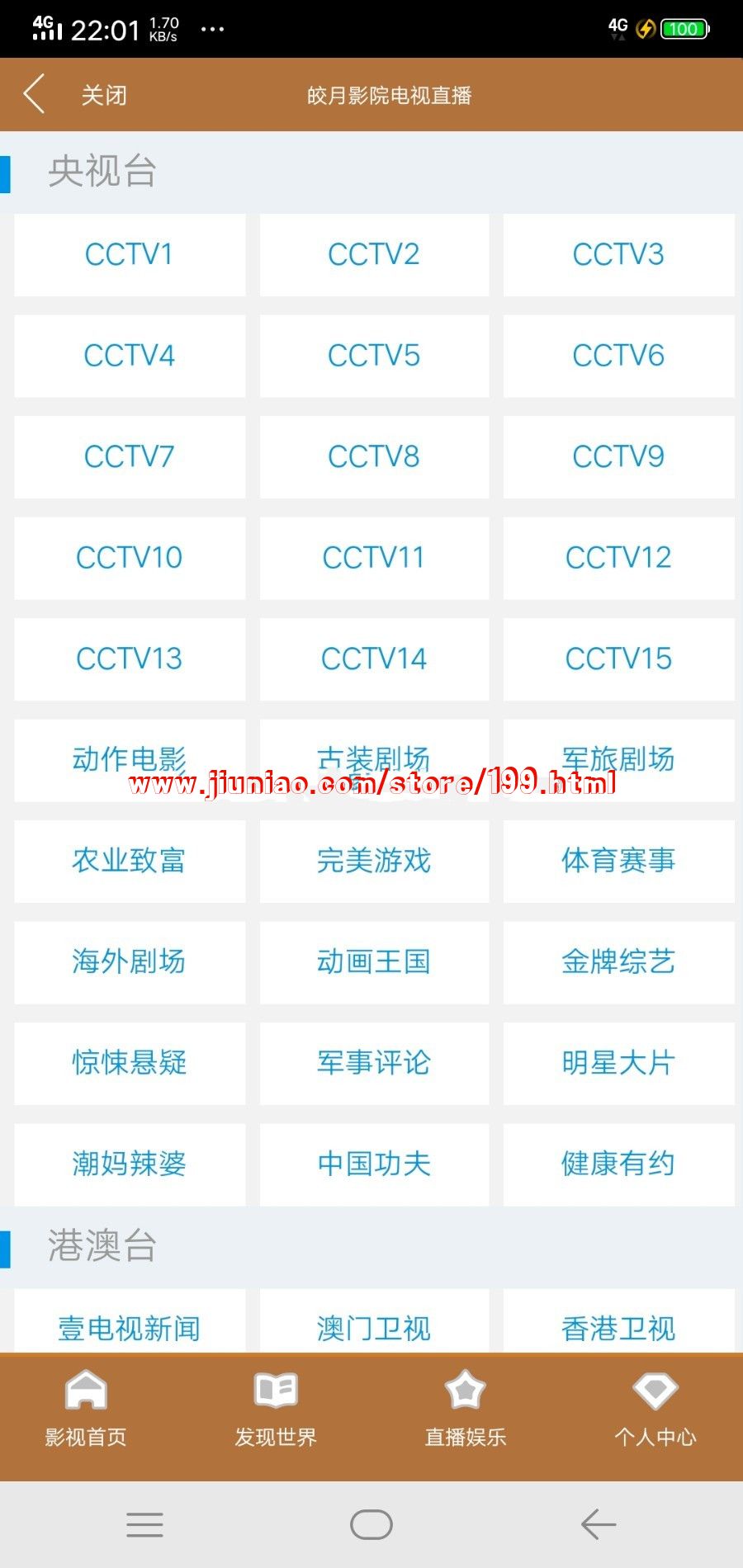743x1568 pixels.
Task: Select CCTV15 channel
Action: [x=618, y=659]
